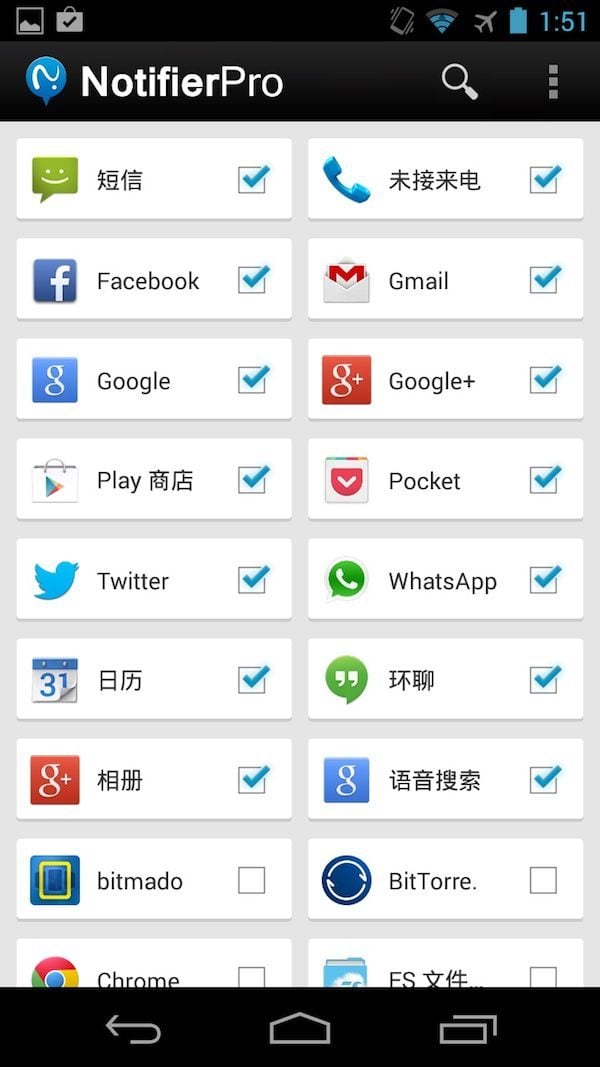Untick the Twitter checkbox

click(x=252, y=580)
